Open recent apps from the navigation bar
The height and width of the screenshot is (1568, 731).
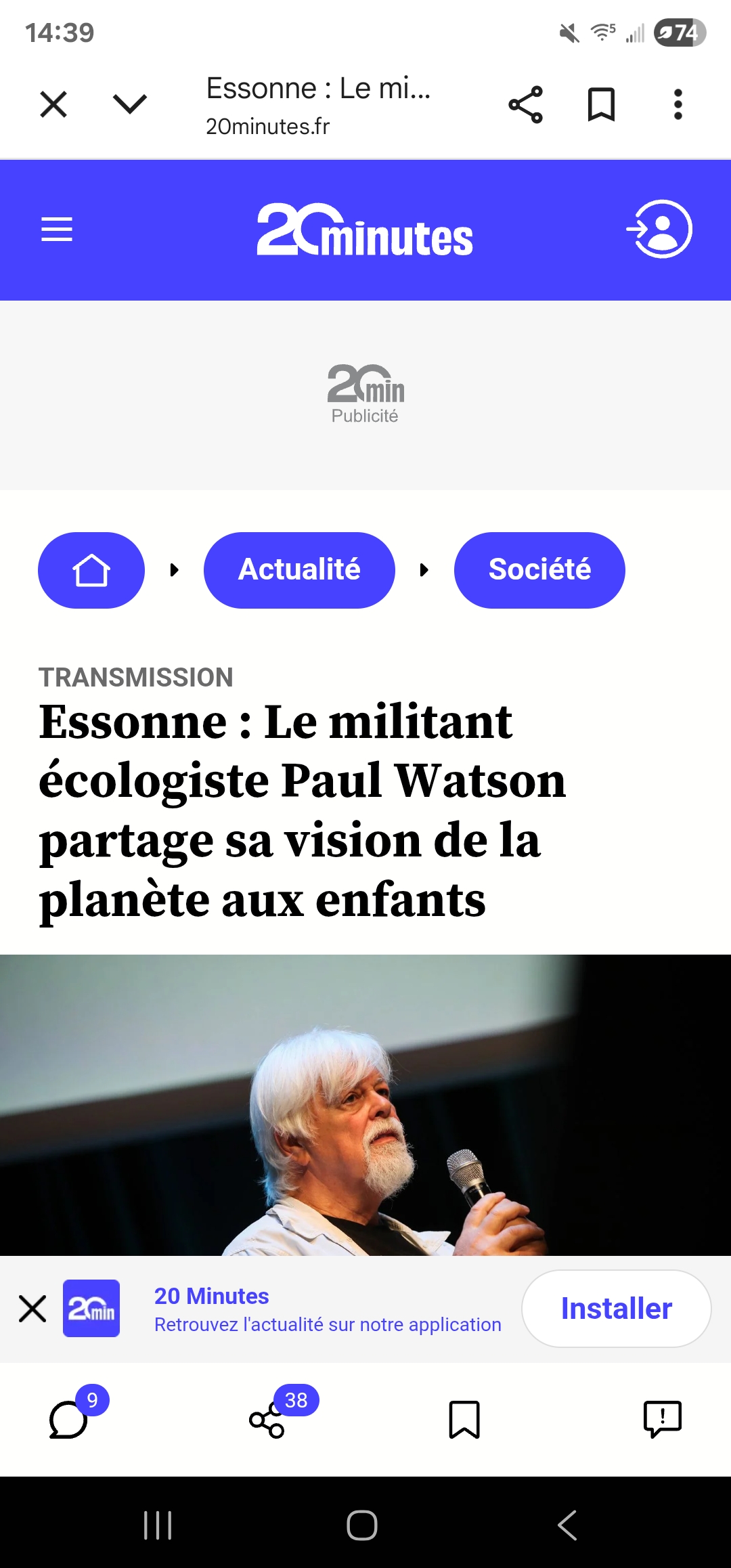[x=158, y=1525]
